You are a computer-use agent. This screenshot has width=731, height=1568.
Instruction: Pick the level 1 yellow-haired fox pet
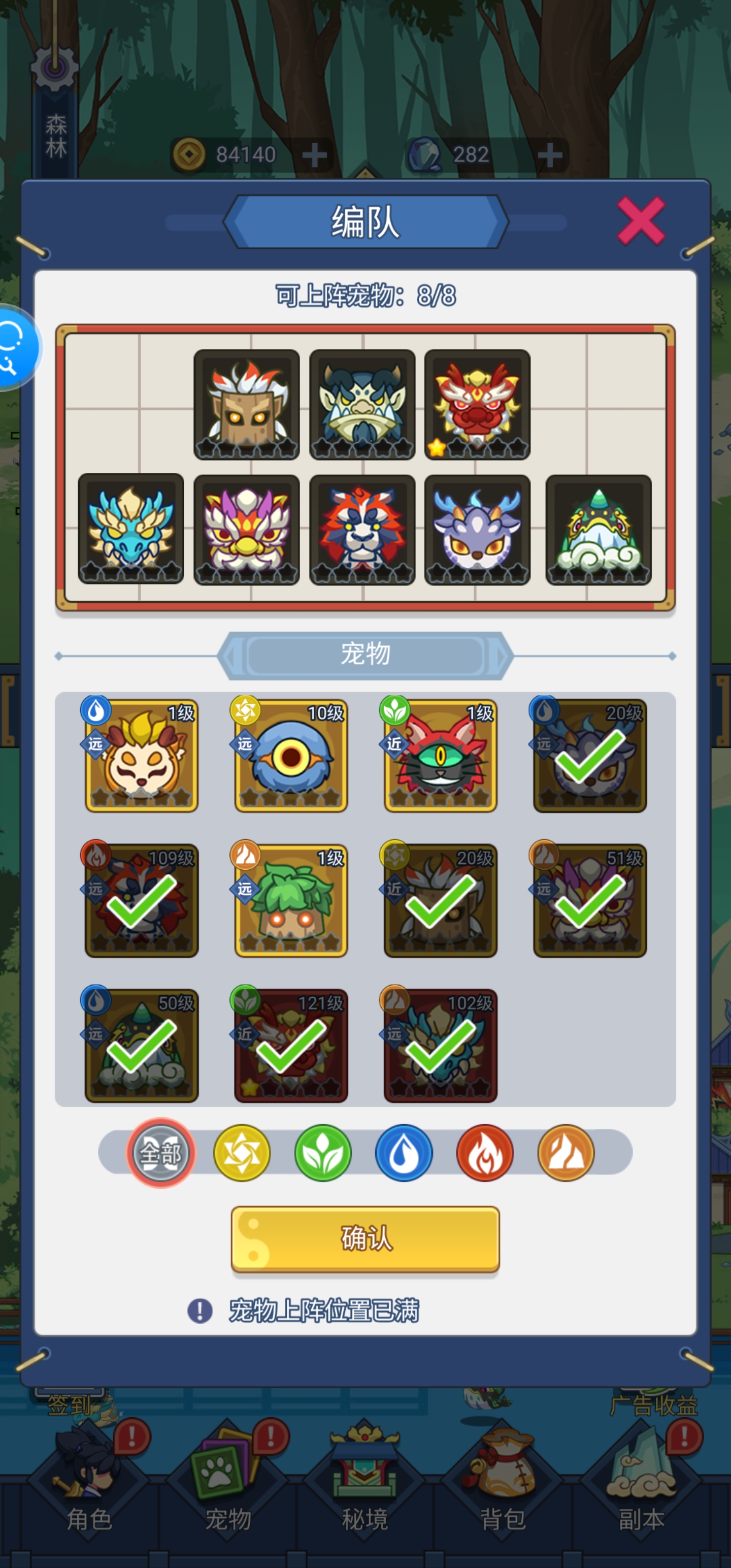pyautogui.click(x=141, y=756)
